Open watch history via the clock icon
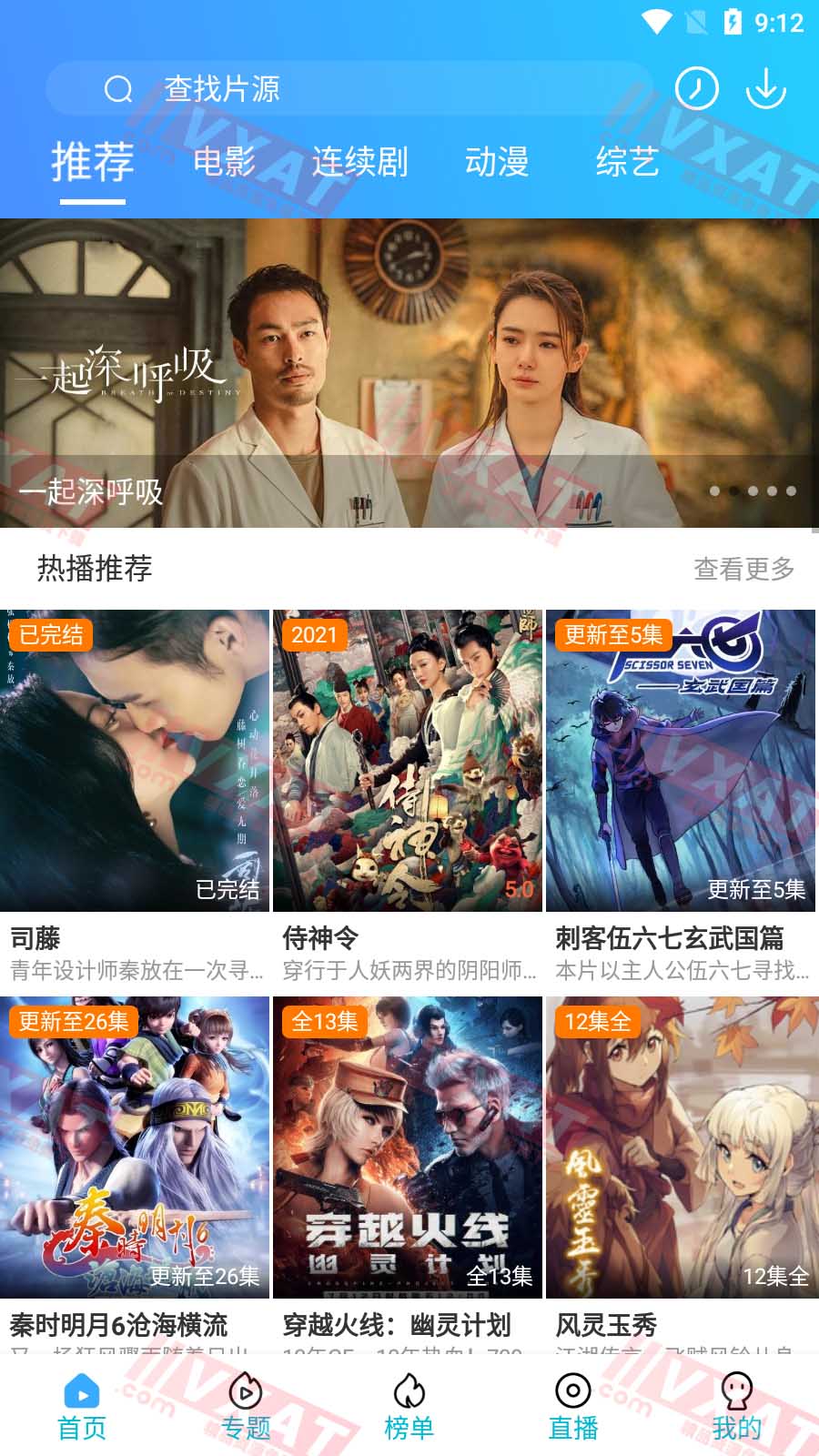 click(x=697, y=89)
